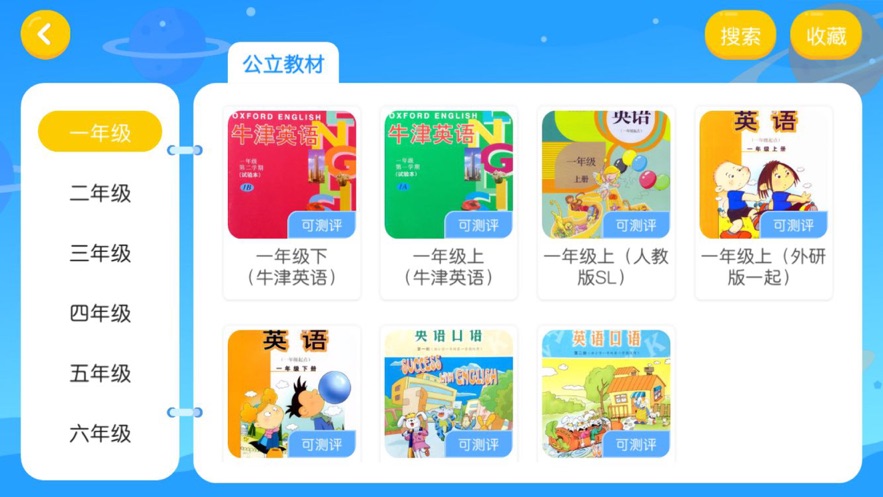Screen dimensions: 883x497
Task: Select the 公立教材 tab
Action: (x=283, y=65)
